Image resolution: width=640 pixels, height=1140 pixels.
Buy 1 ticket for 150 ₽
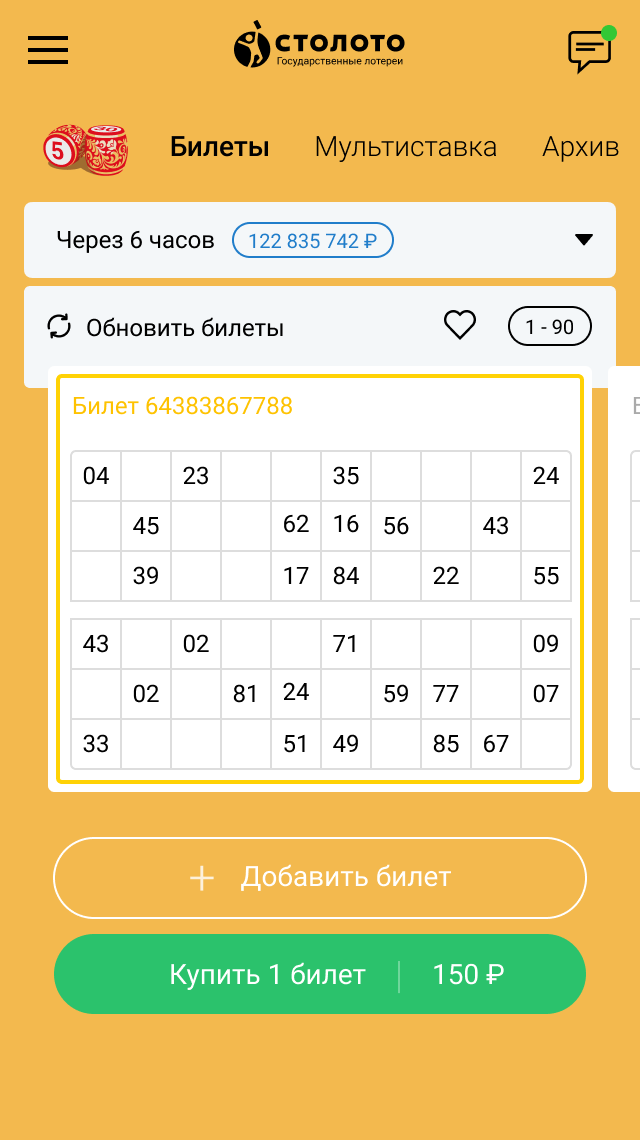320,974
